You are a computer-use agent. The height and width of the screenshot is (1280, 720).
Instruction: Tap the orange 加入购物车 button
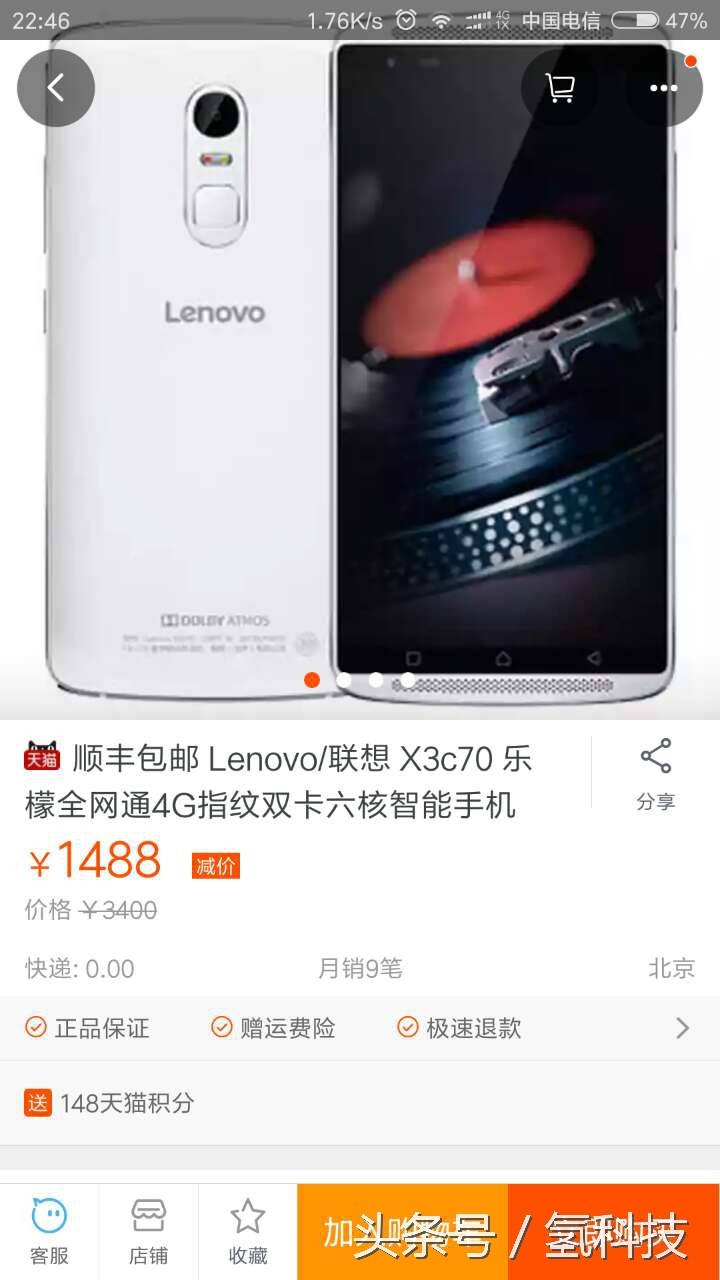click(403, 1232)
